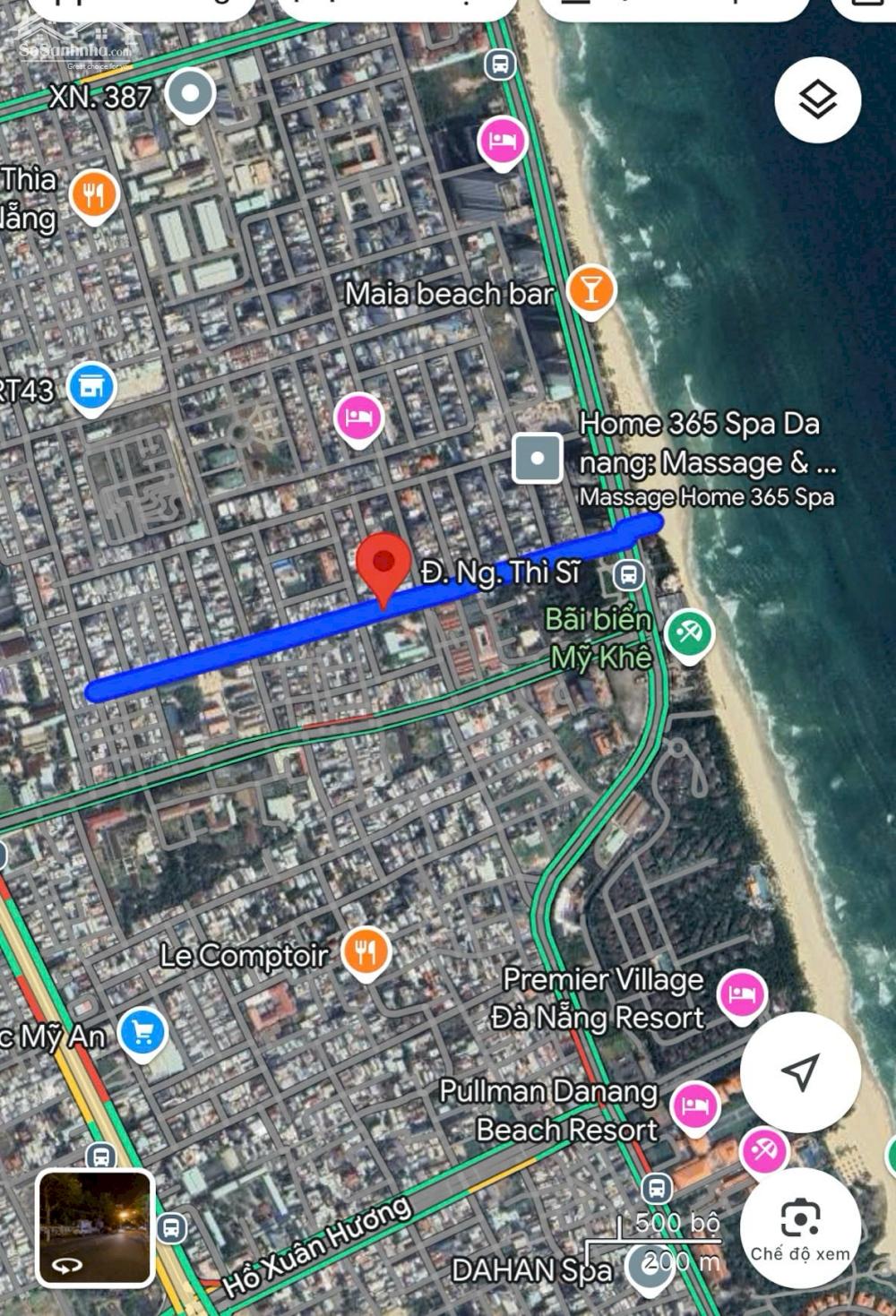Select the Bãi biển Mỹ Khê beach marker

click(x=688, y=634)
